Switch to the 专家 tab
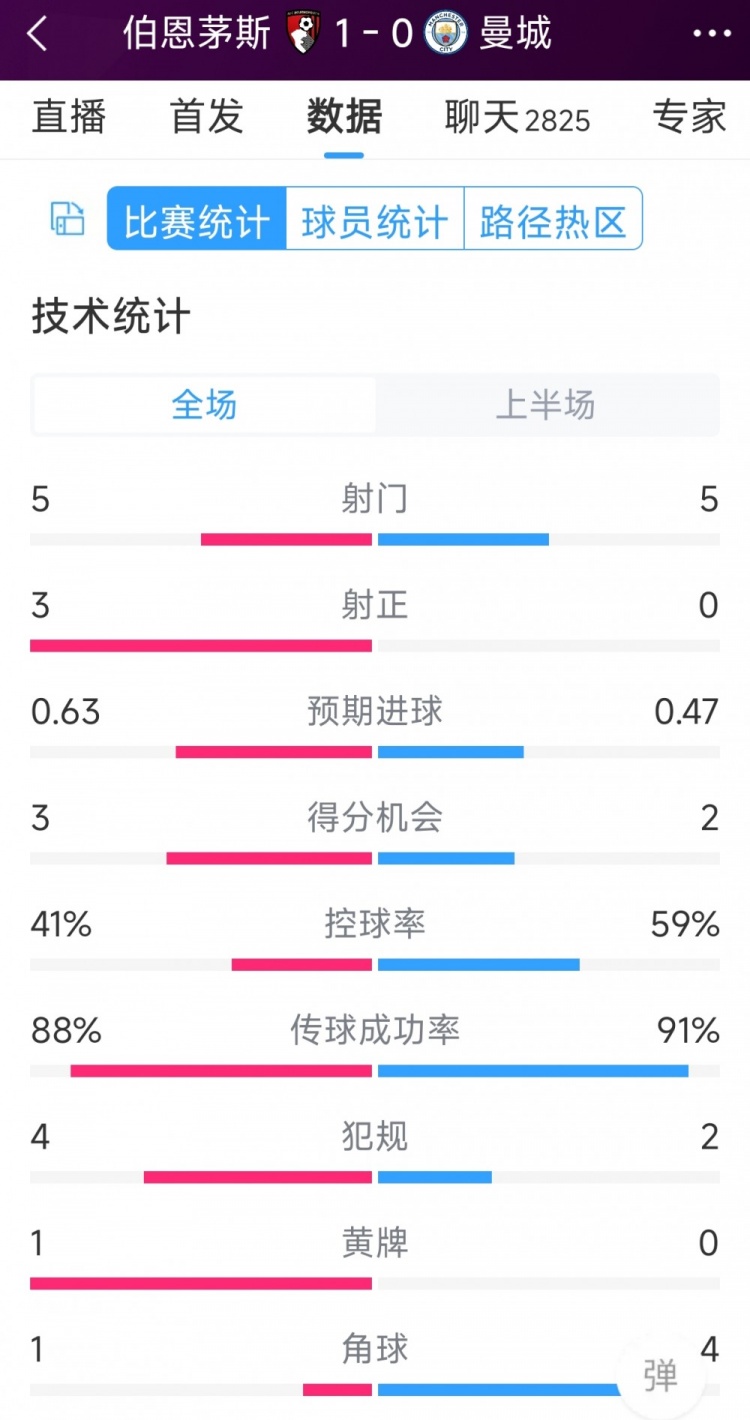Screen dimensions: 750x1420 point(689,117)
